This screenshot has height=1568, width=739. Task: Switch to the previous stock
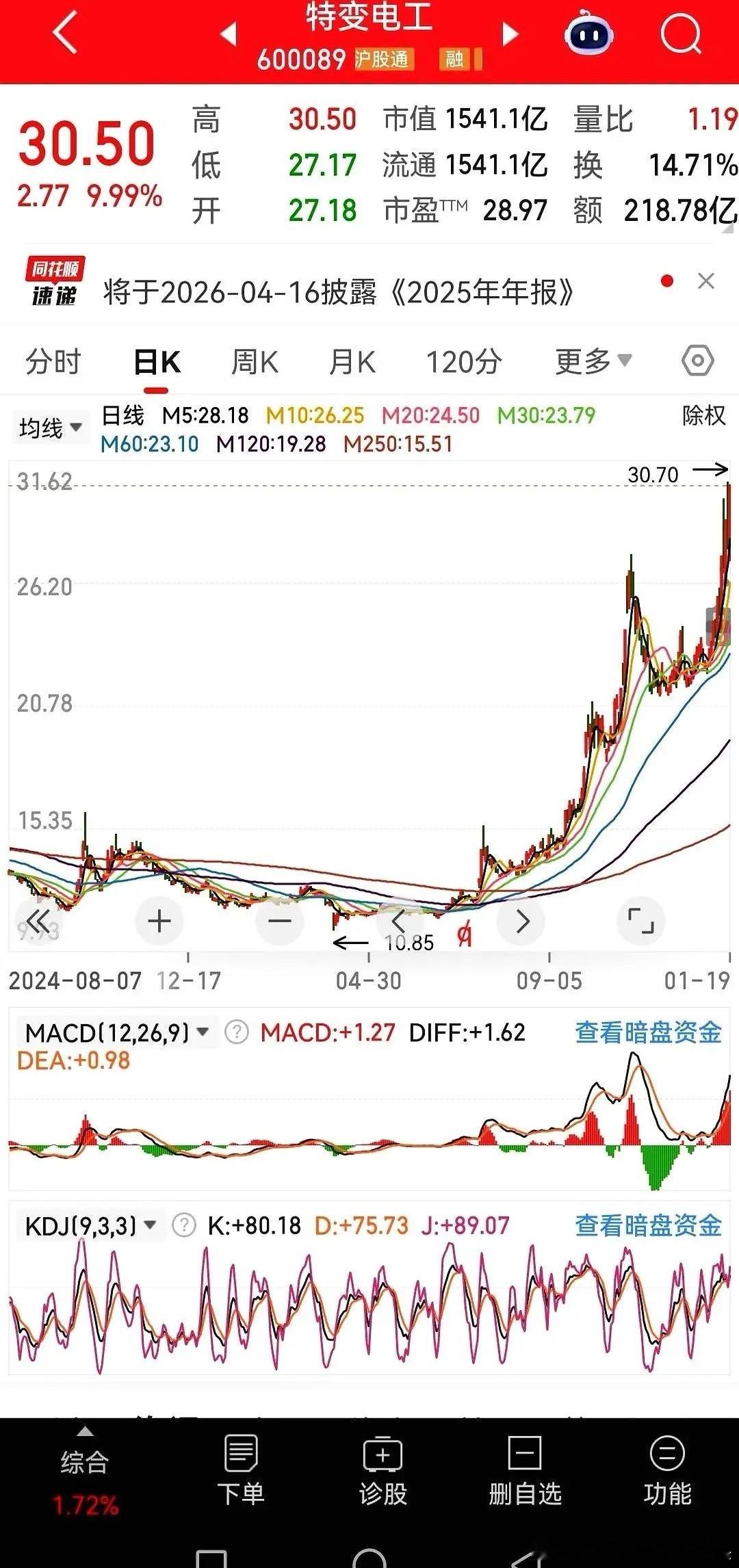tap(229, 34)
